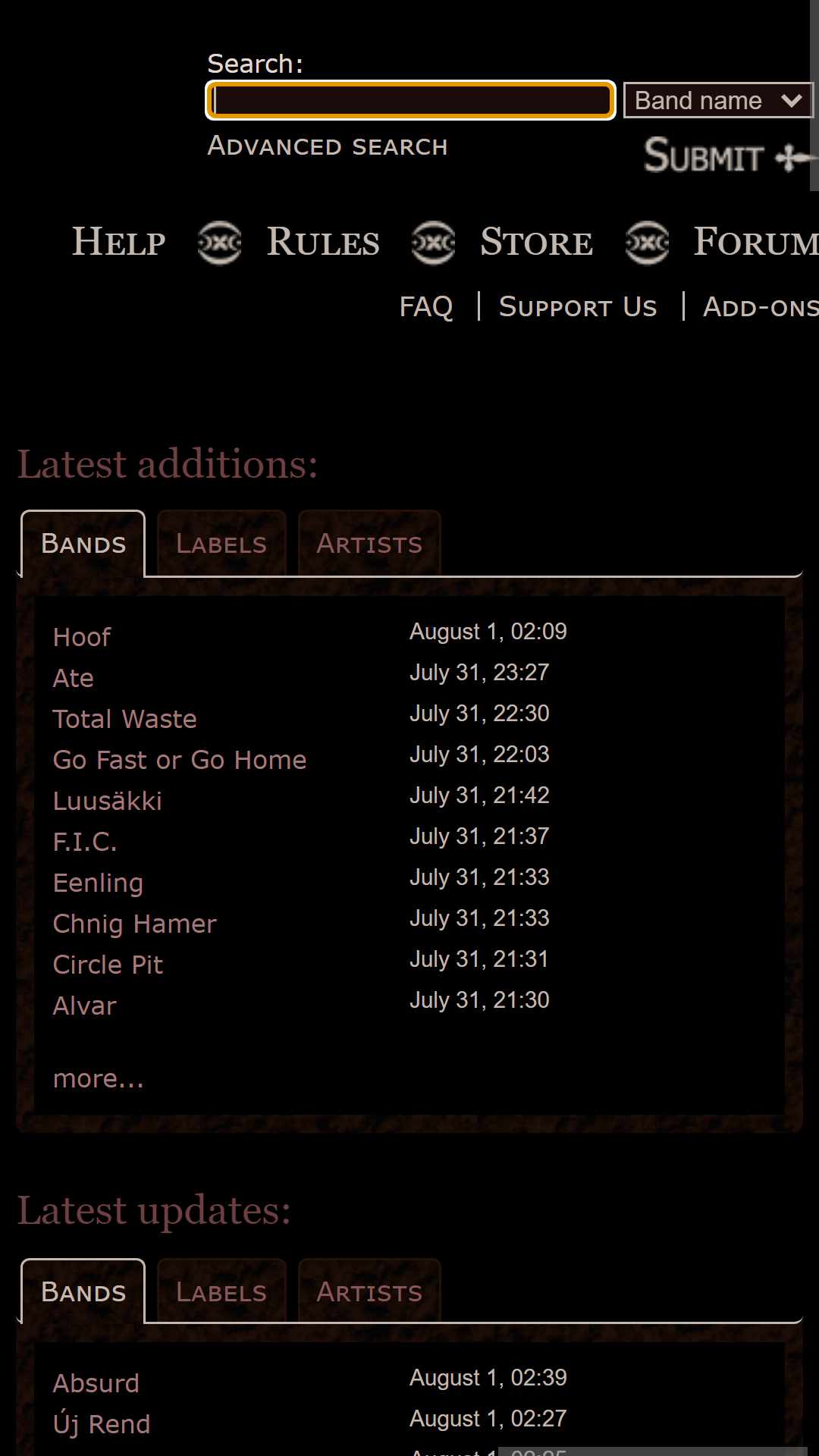View the band Luusäkki
Screen dimensions: 819x1456
pyautogui.click(x=108, y=801)
